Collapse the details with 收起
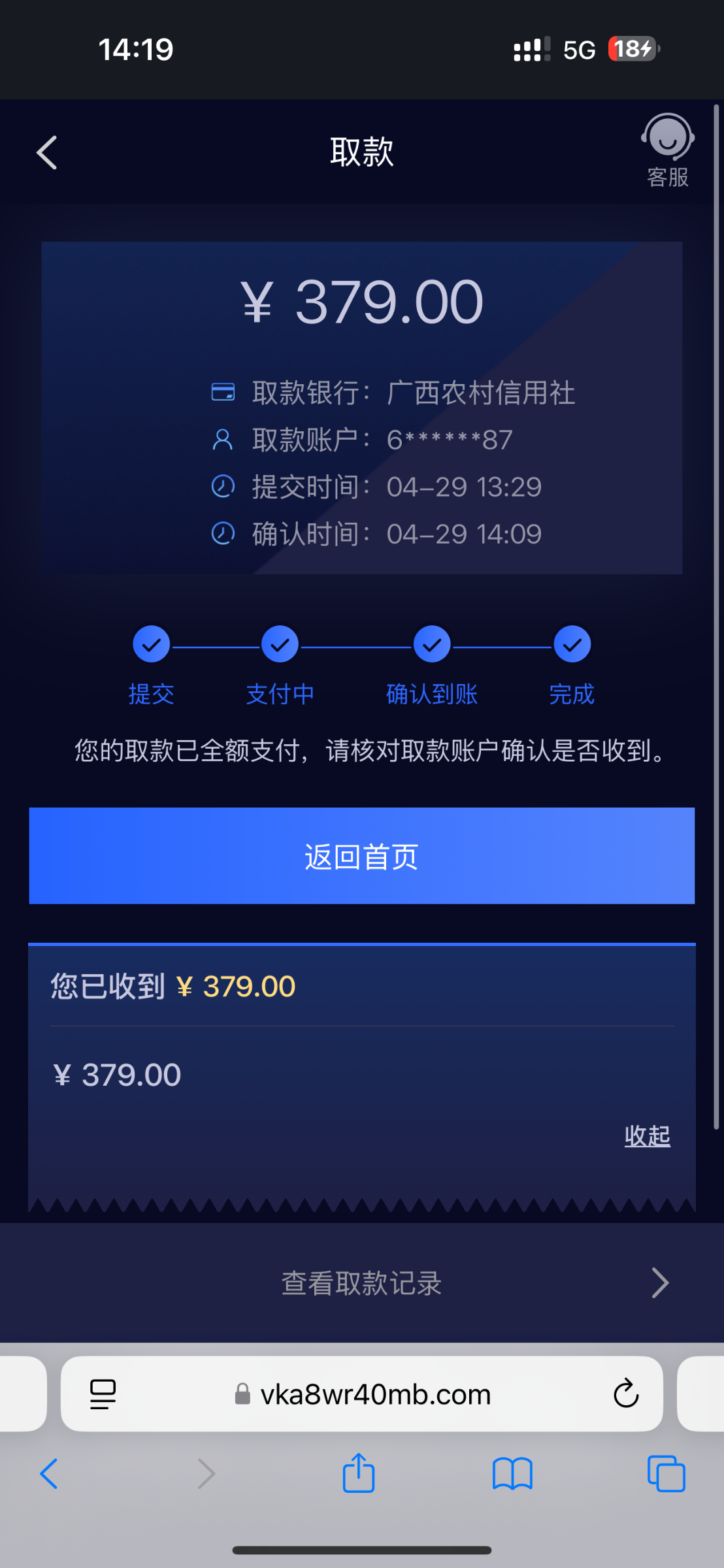 (647, 1135)
